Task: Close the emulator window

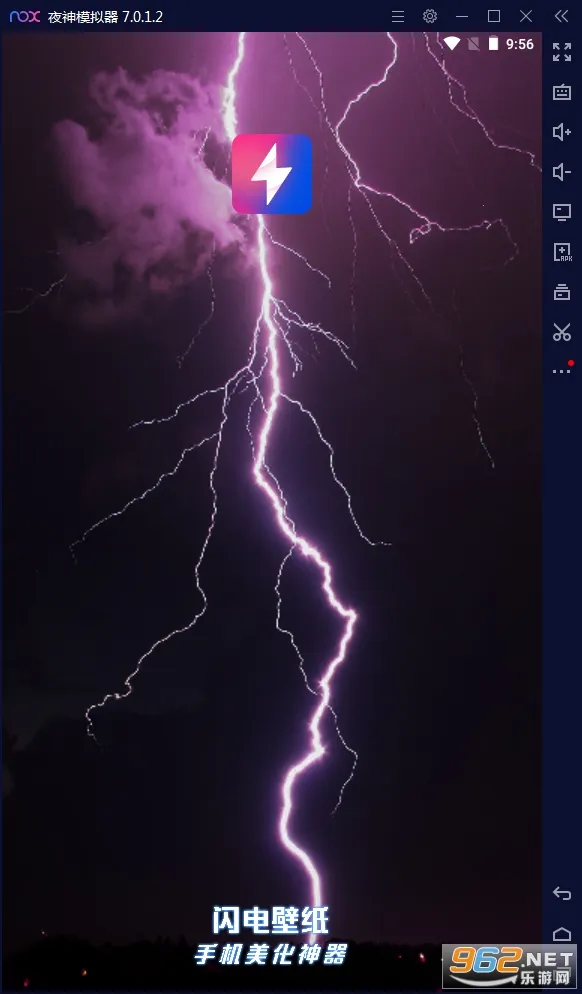Action: coord(526,16)
